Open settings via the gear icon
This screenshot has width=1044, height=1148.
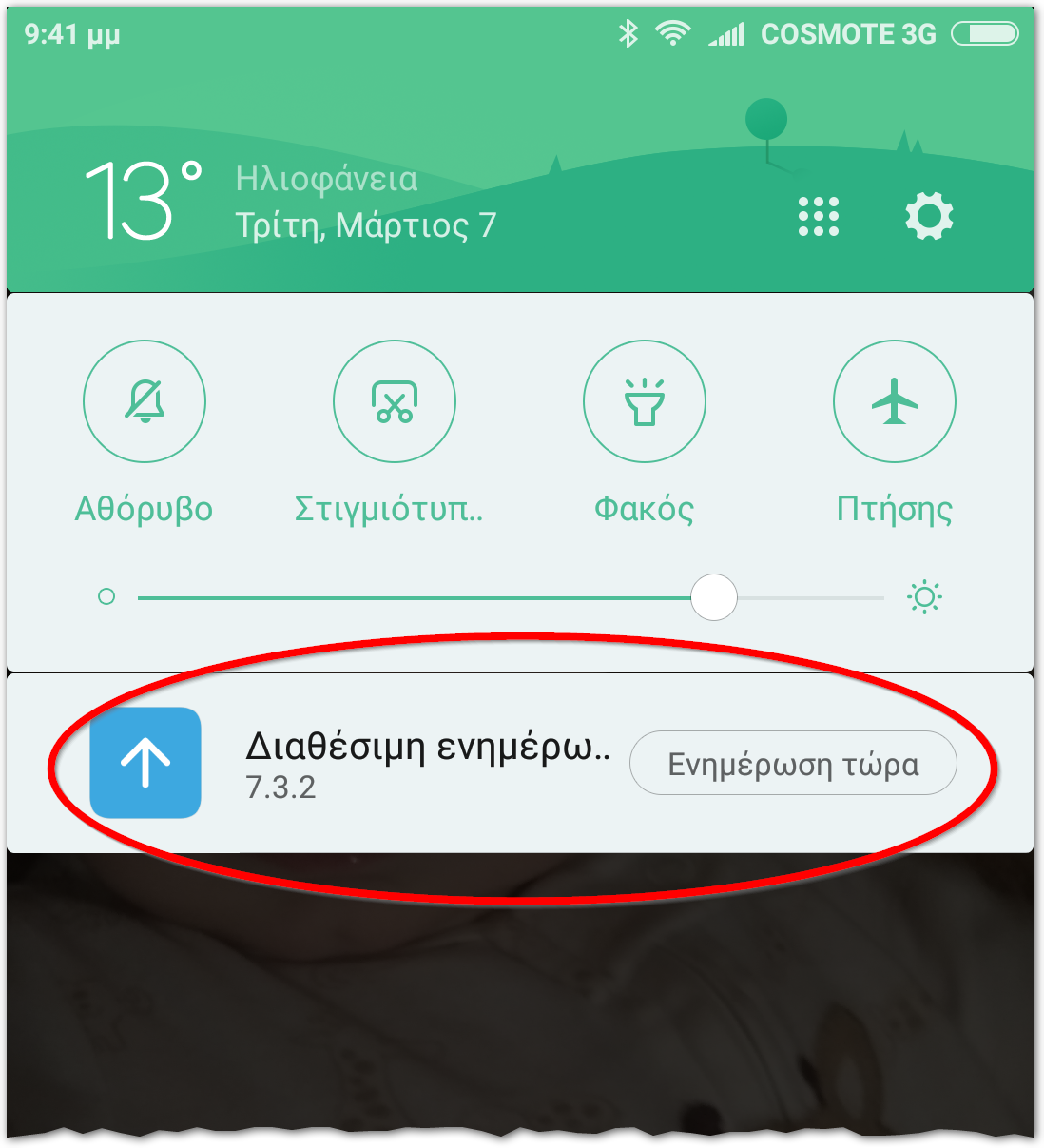[929, 217]
